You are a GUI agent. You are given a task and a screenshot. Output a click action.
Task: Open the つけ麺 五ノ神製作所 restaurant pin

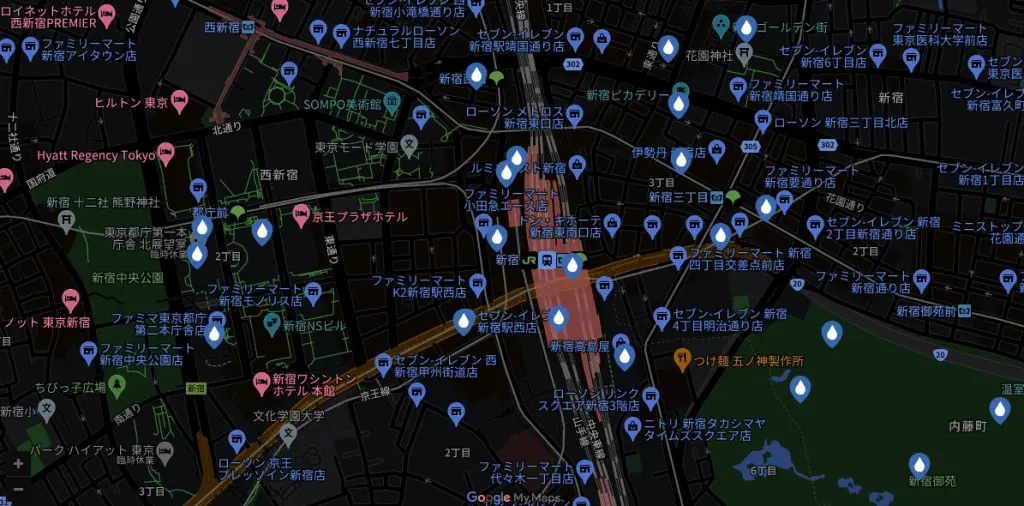[x=683, y=358]
